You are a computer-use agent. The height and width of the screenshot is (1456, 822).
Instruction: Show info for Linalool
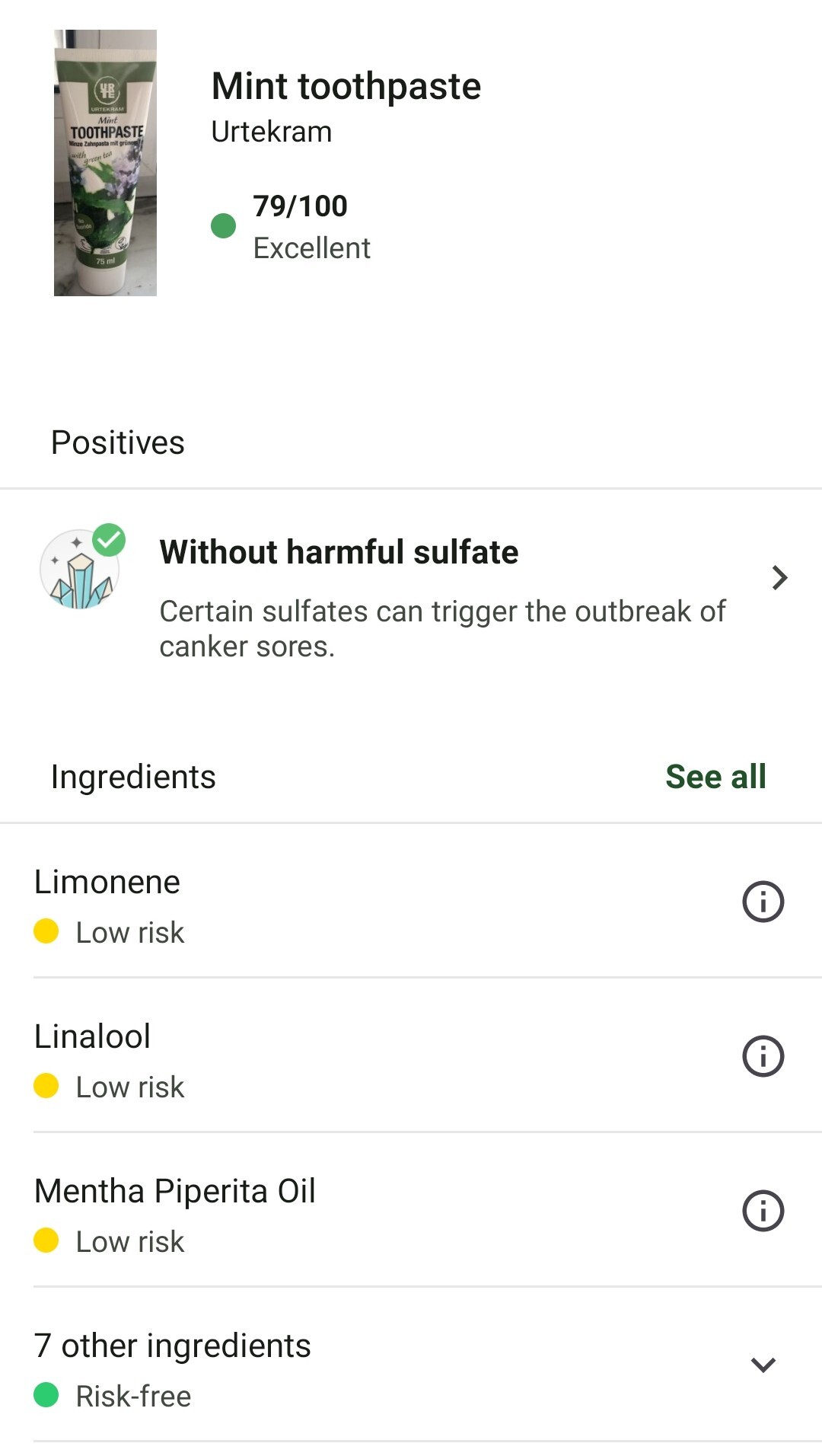point(763,1056)
